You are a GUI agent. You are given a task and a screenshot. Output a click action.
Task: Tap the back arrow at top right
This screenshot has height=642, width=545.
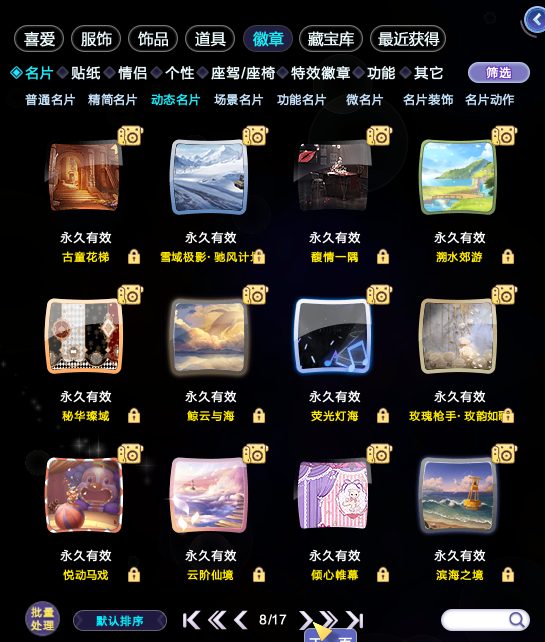[x=535, y=19]
